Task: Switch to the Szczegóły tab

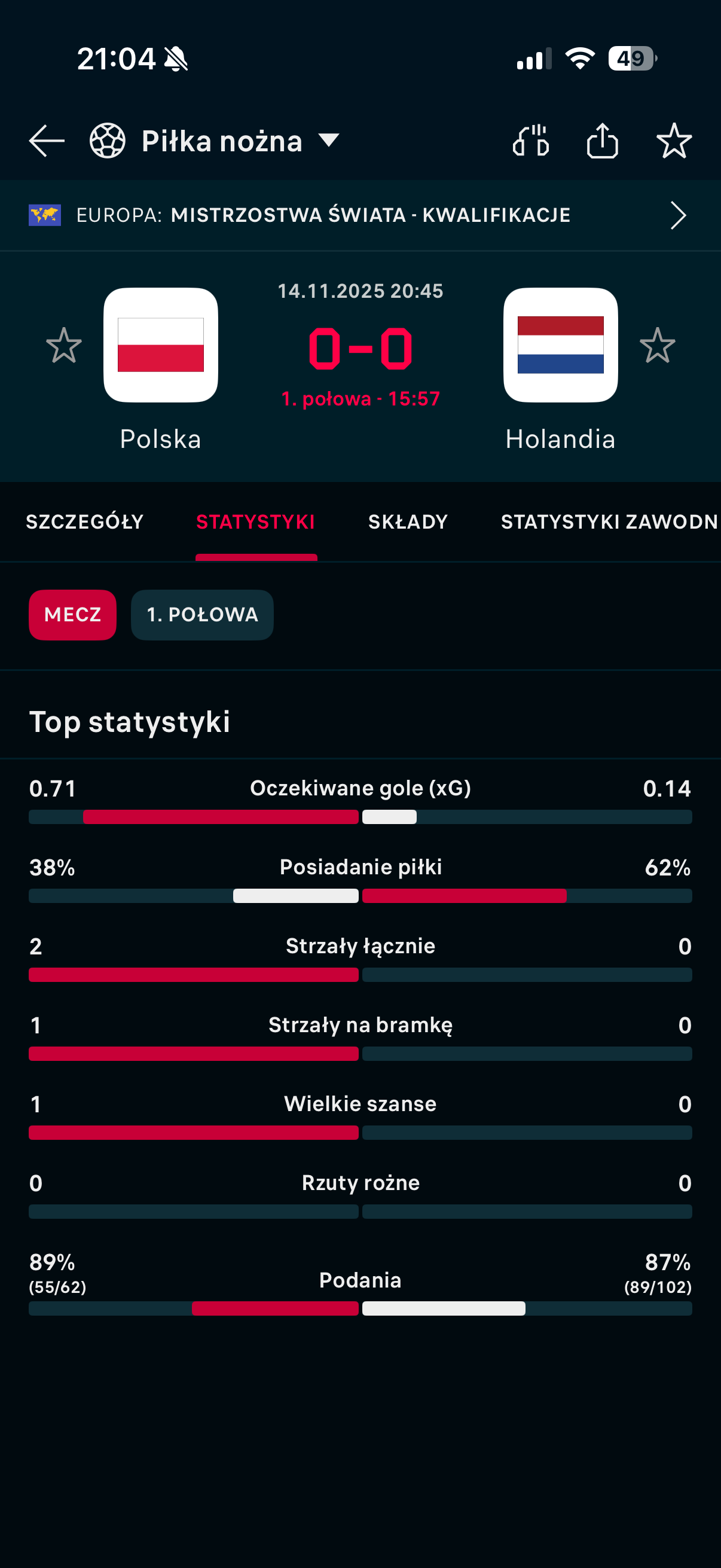Action: pos(84,521)
